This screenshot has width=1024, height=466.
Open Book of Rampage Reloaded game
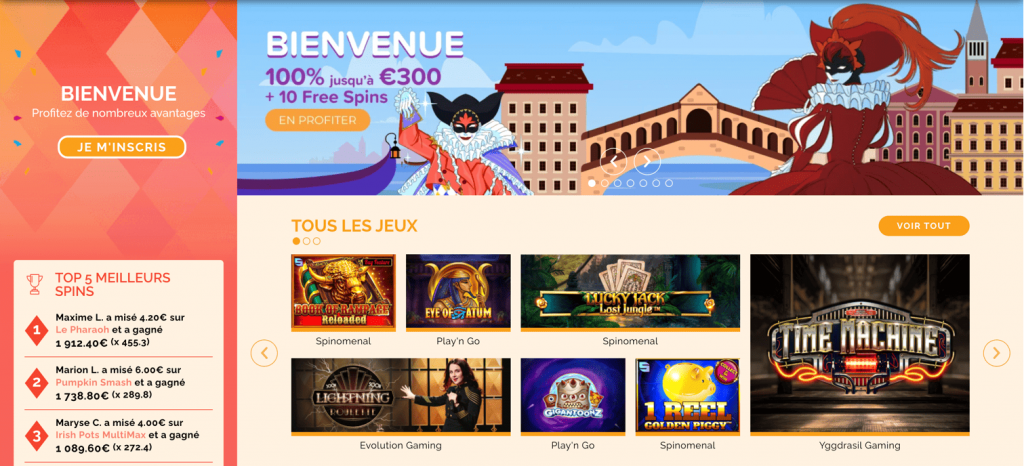[x=343, y=291]
